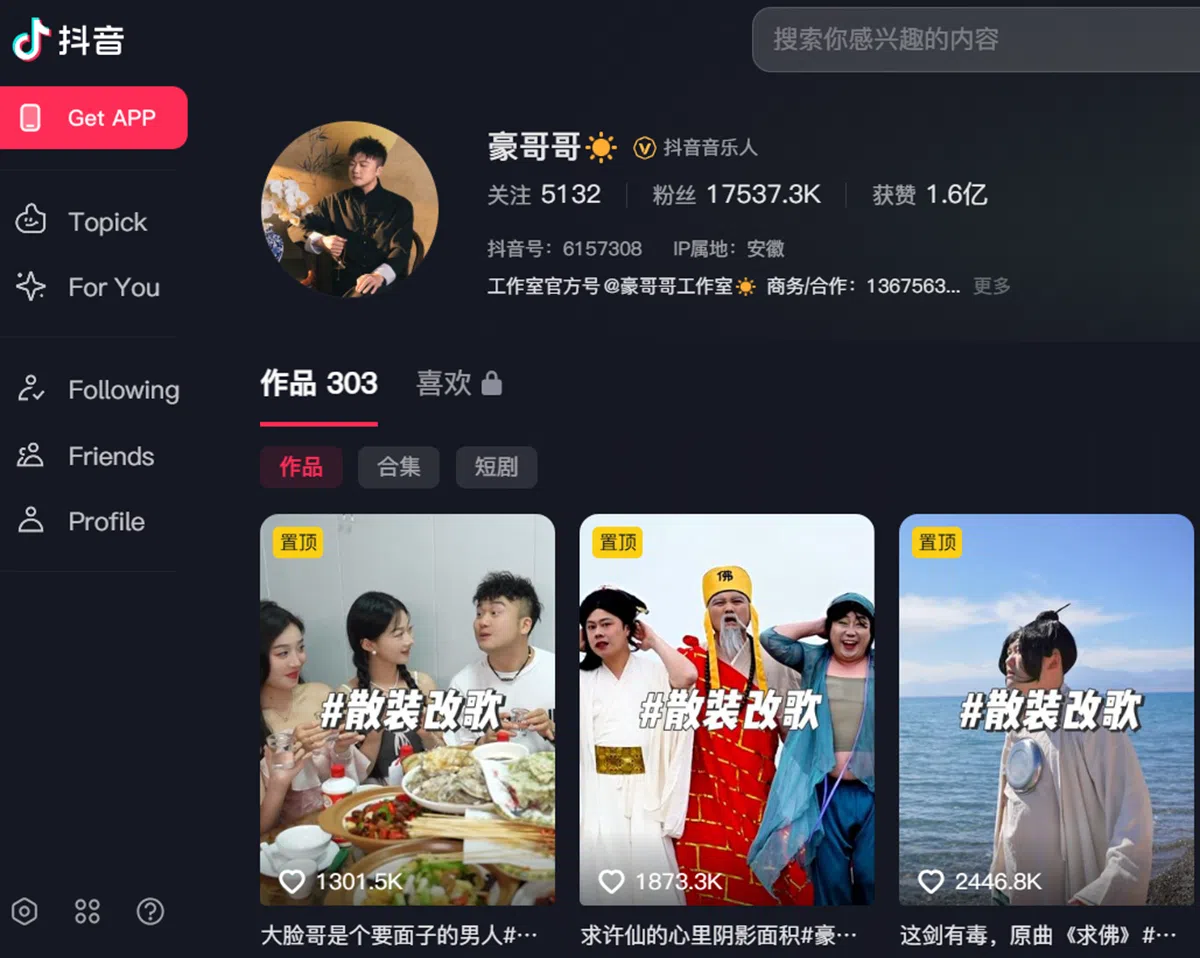Open the four-dot grid menu icon

tap(88, 911)
